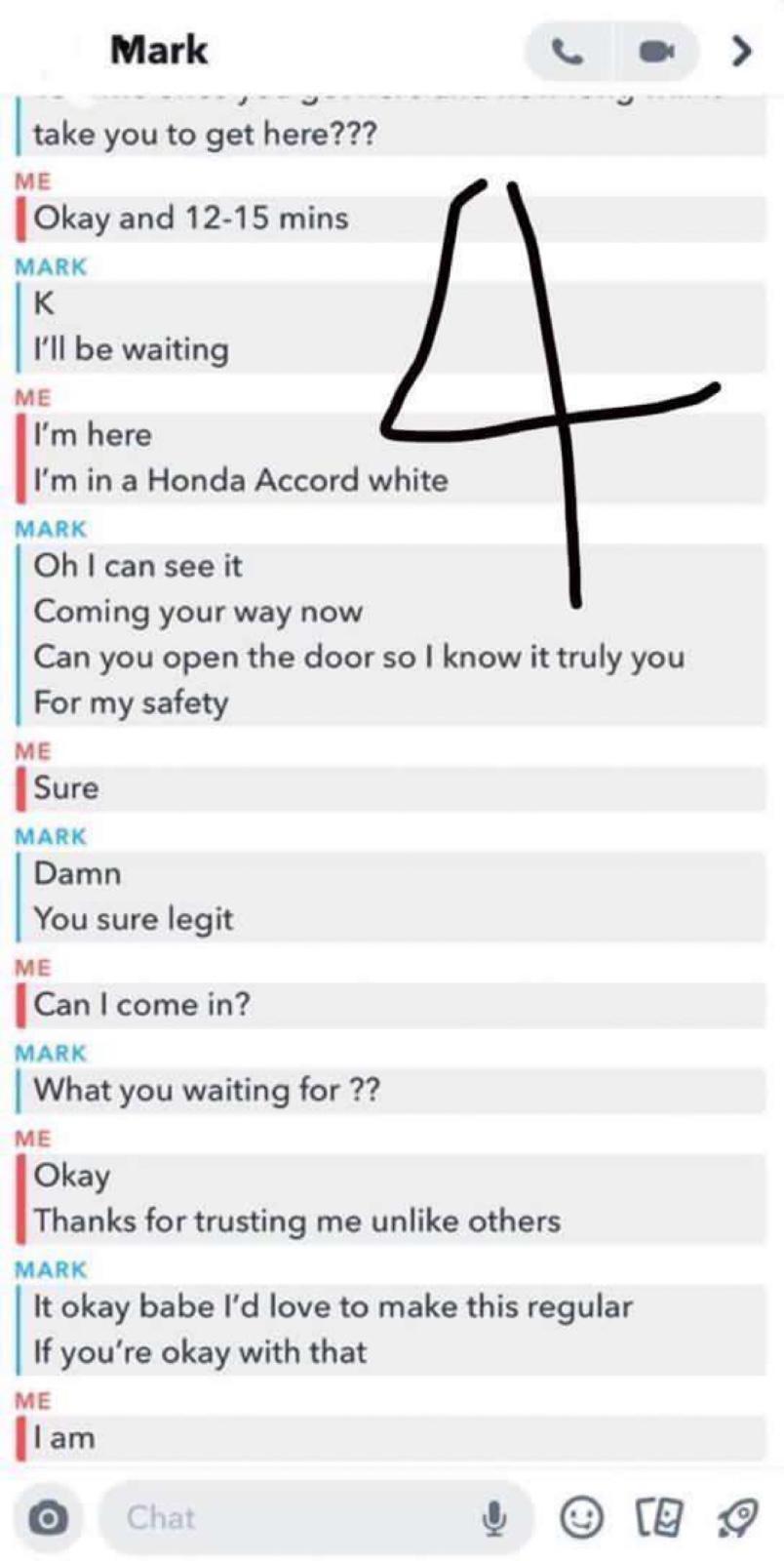Viewport: 784px width, 1561px height.
Task: Start a video call with Mark
Action: [x=656, y=51]
